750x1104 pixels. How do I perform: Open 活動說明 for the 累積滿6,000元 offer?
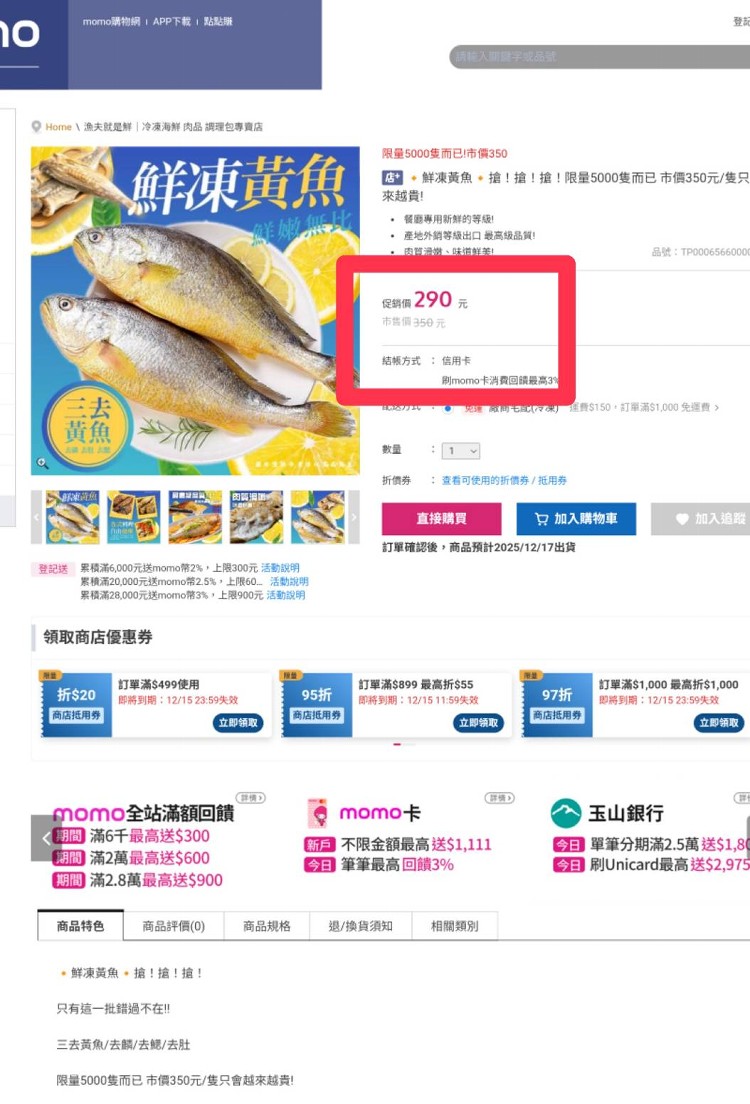[280, 568]
